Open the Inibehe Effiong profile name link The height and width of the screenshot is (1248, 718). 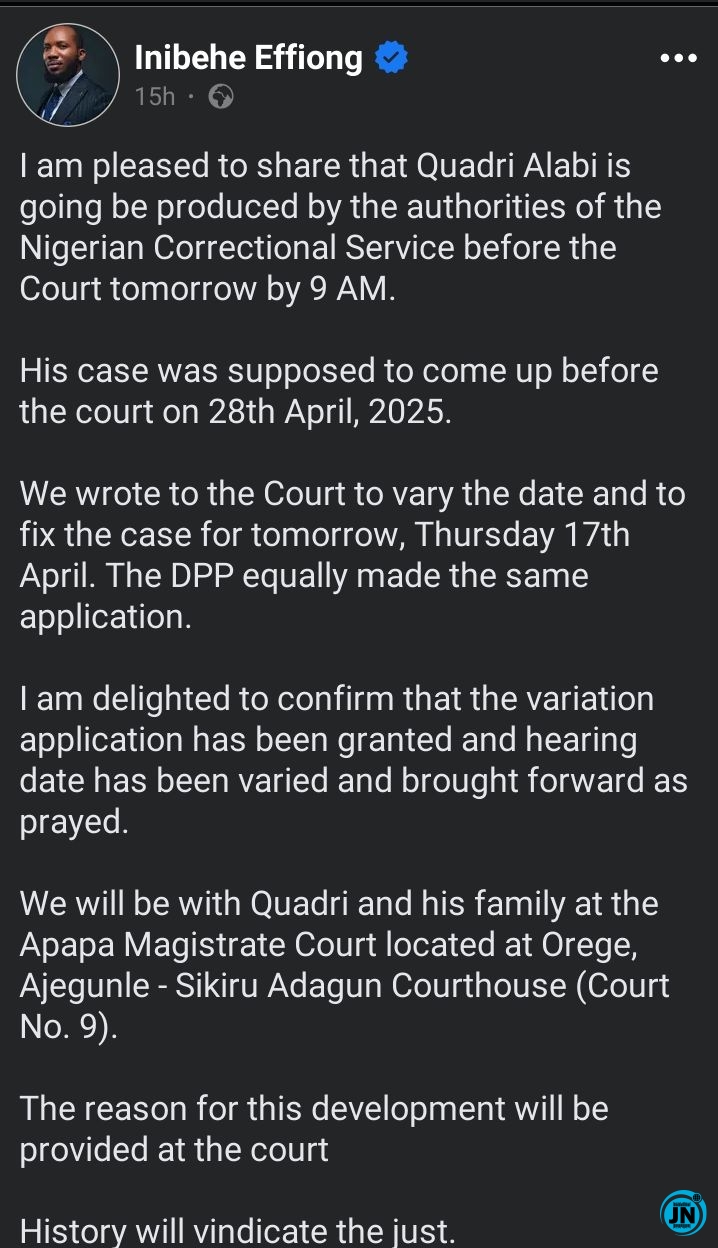249,58
